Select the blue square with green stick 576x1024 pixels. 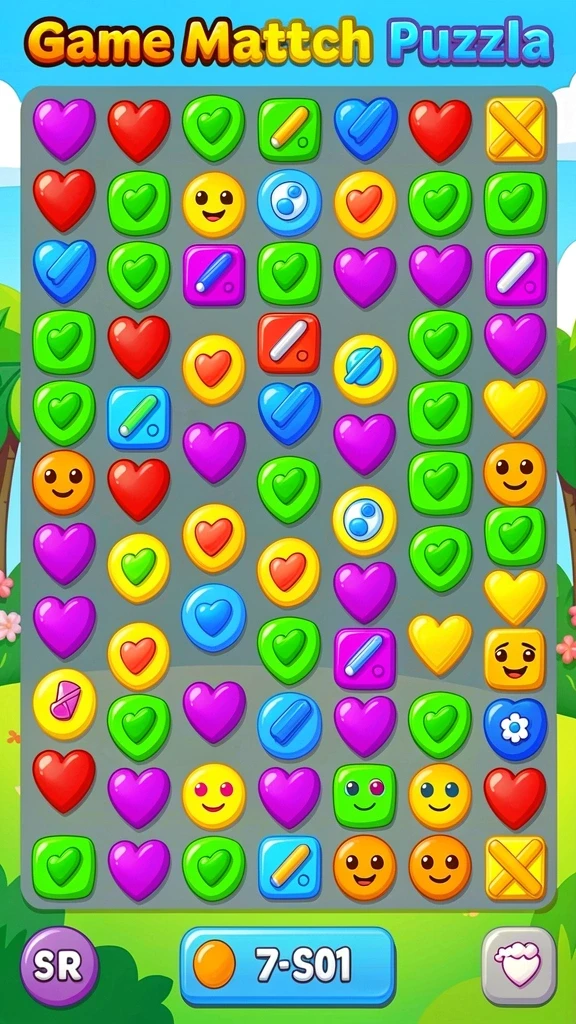[138, 417]
